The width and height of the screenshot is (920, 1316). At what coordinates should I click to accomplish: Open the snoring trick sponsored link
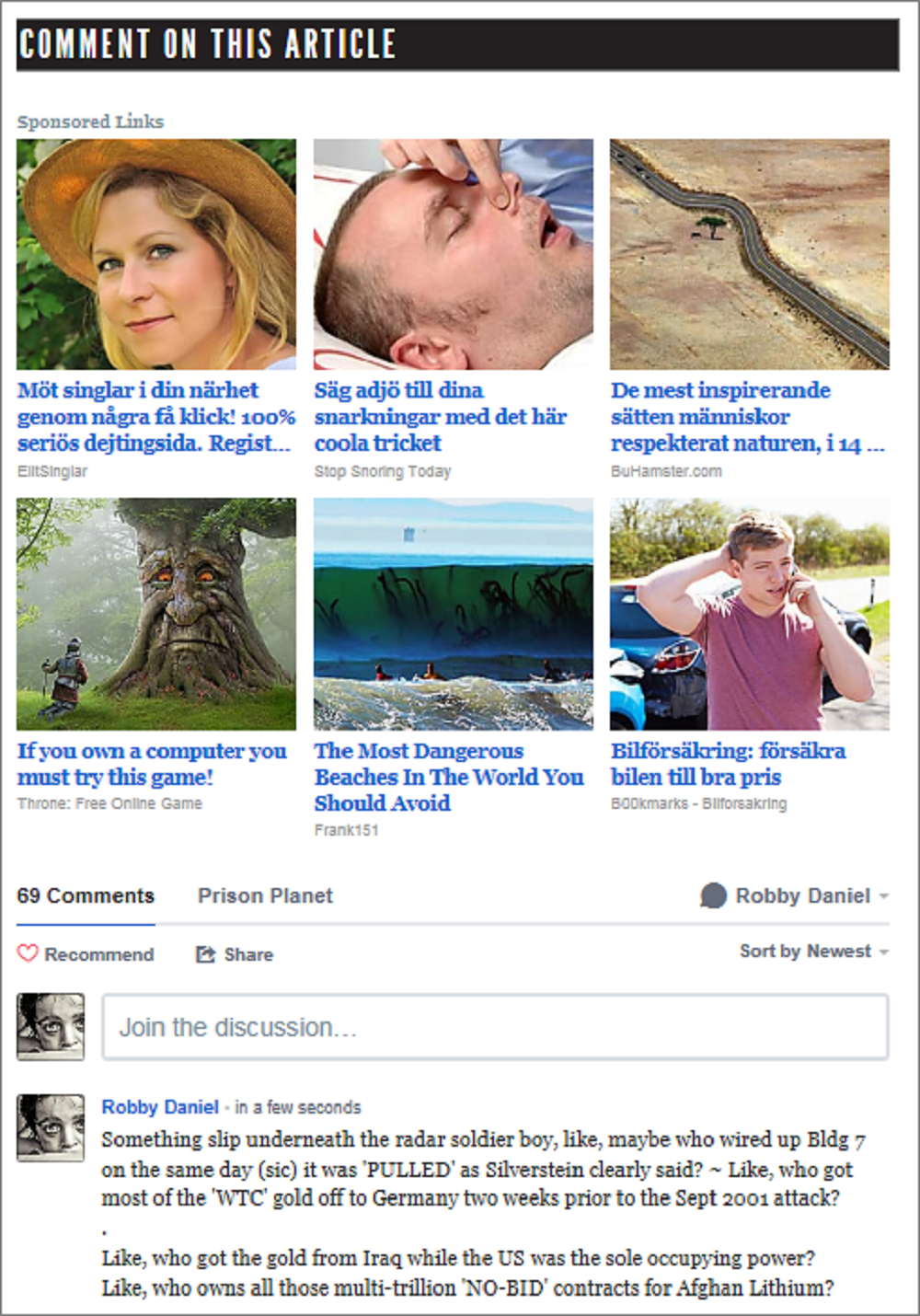click(x=440, y=416)
